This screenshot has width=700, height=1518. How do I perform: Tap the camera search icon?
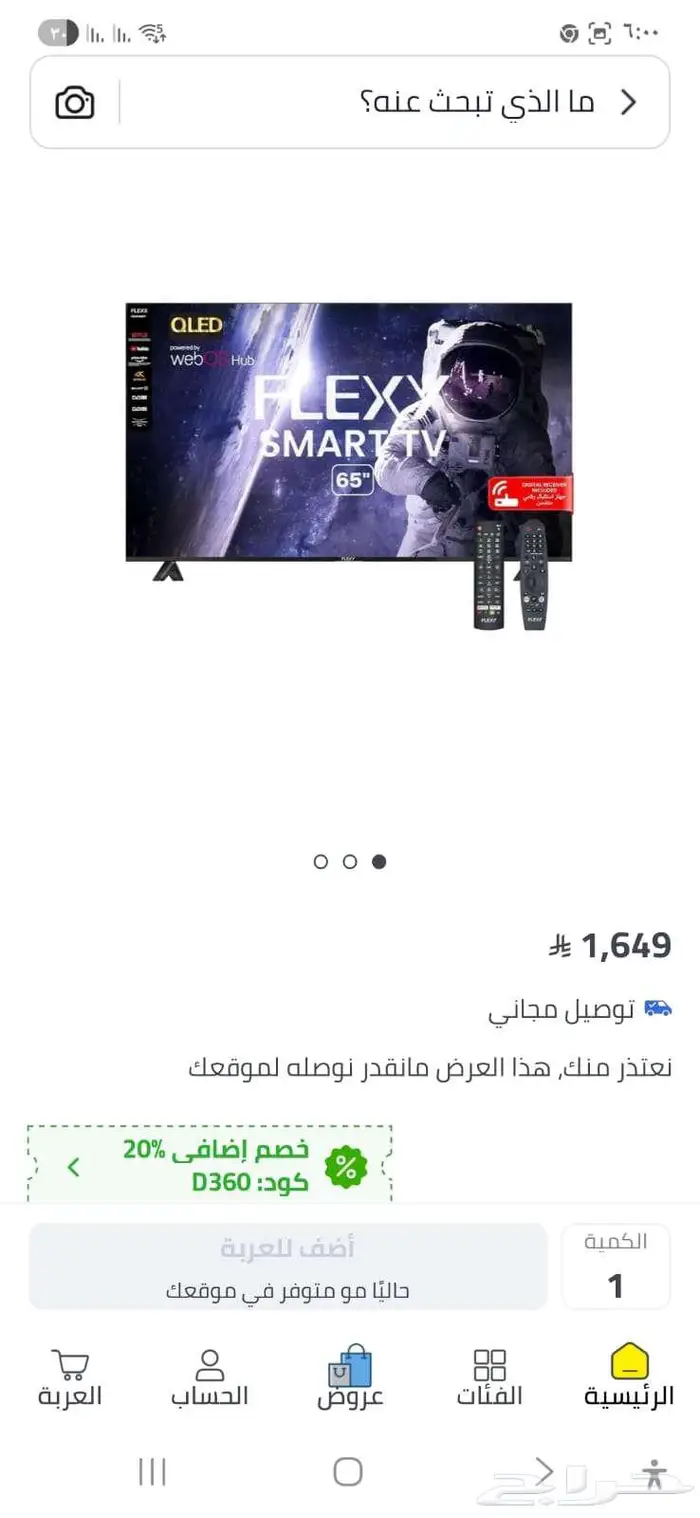(75, 102)
